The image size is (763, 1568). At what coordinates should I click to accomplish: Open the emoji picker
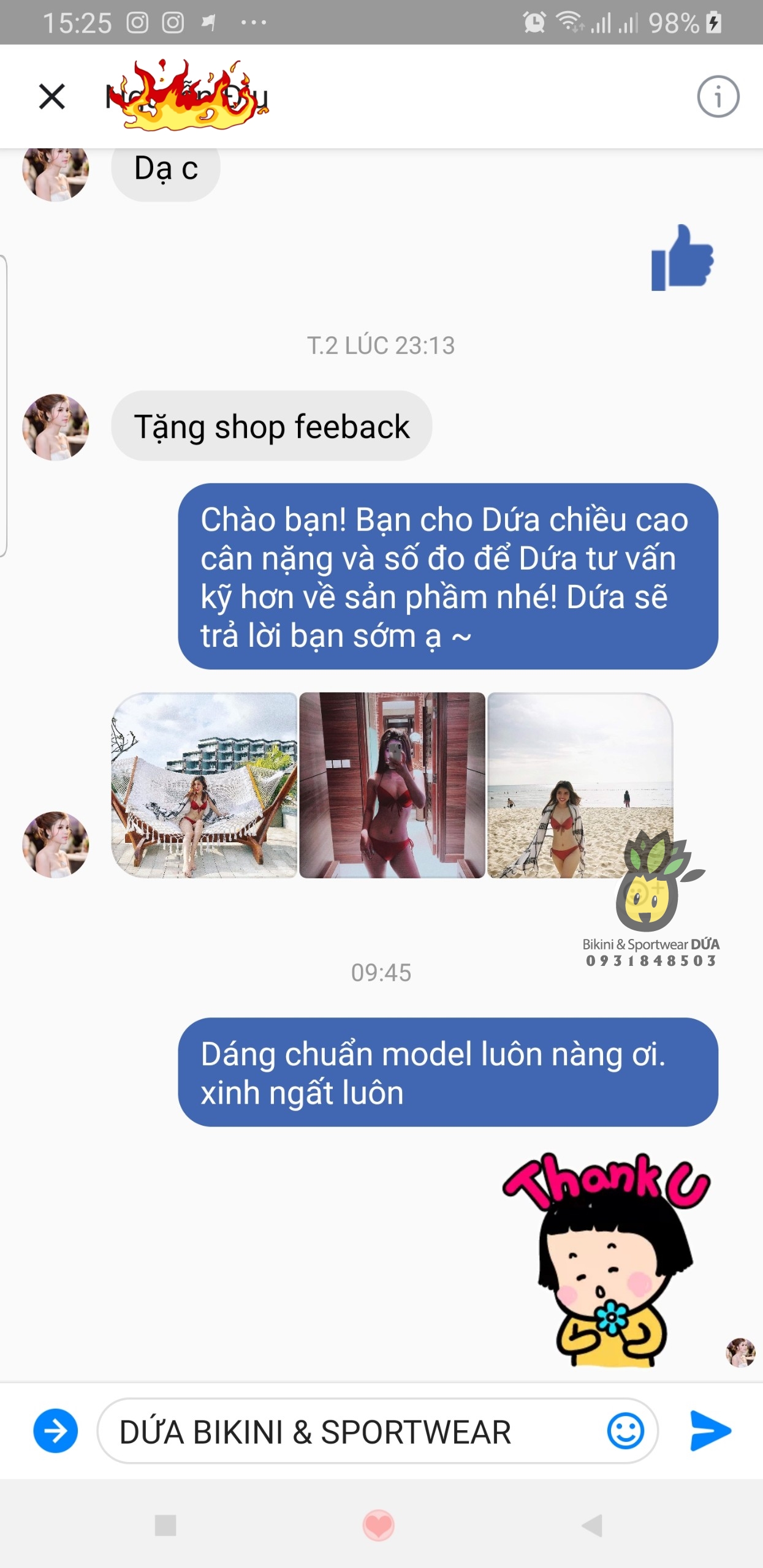tap(625, 1431)
